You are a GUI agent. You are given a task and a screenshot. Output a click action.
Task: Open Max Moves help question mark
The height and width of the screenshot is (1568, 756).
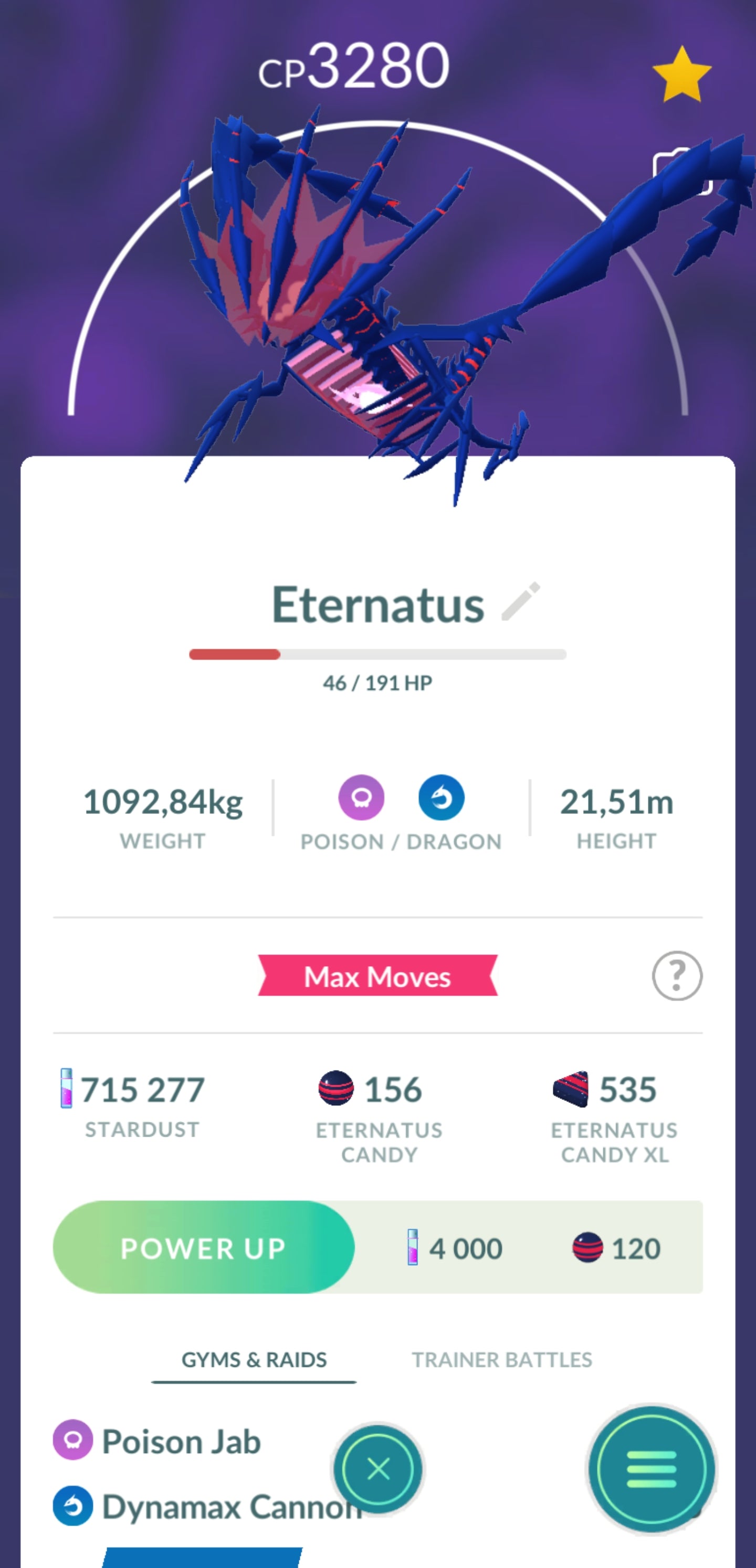tap(677, 976)
